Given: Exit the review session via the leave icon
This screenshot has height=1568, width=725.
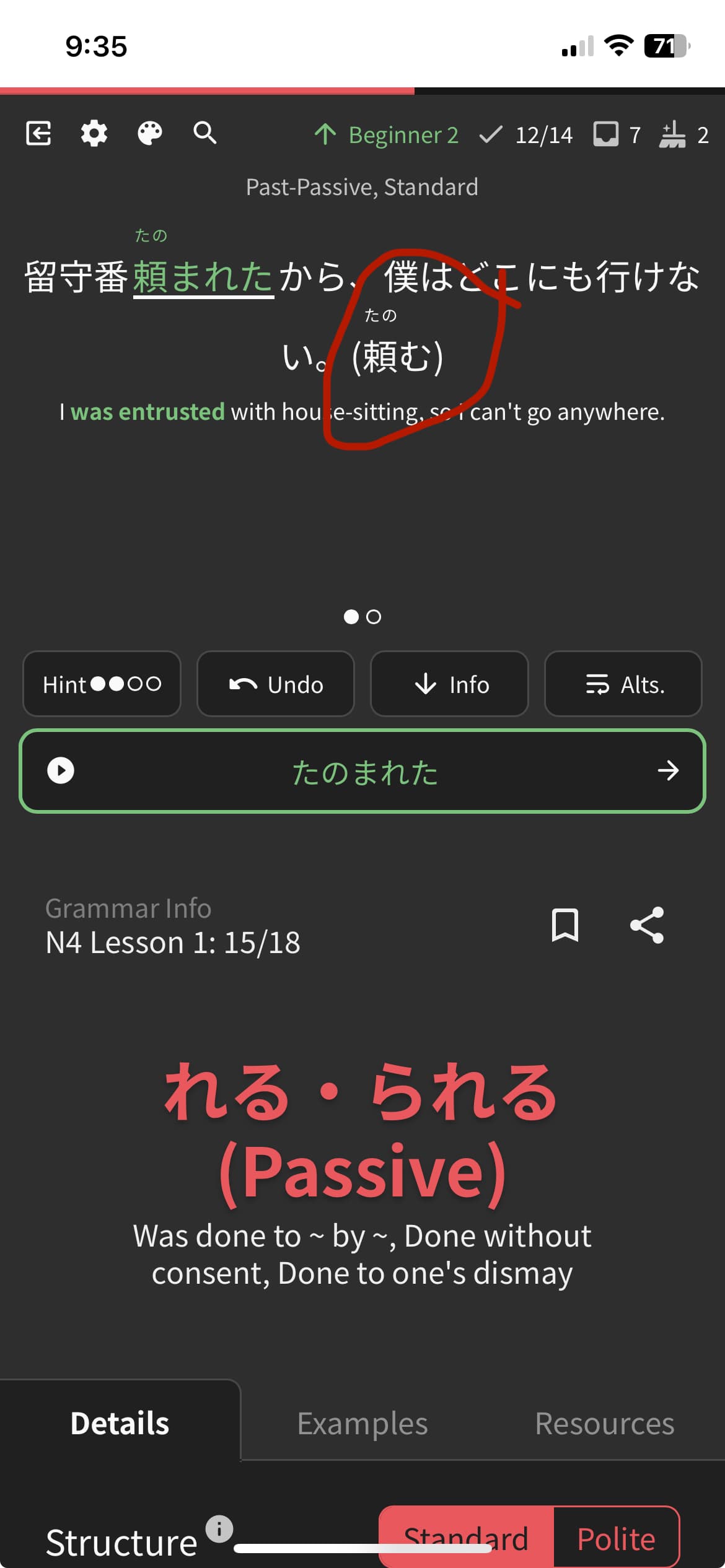Looking at the screenshot, I should coord(38,133).
